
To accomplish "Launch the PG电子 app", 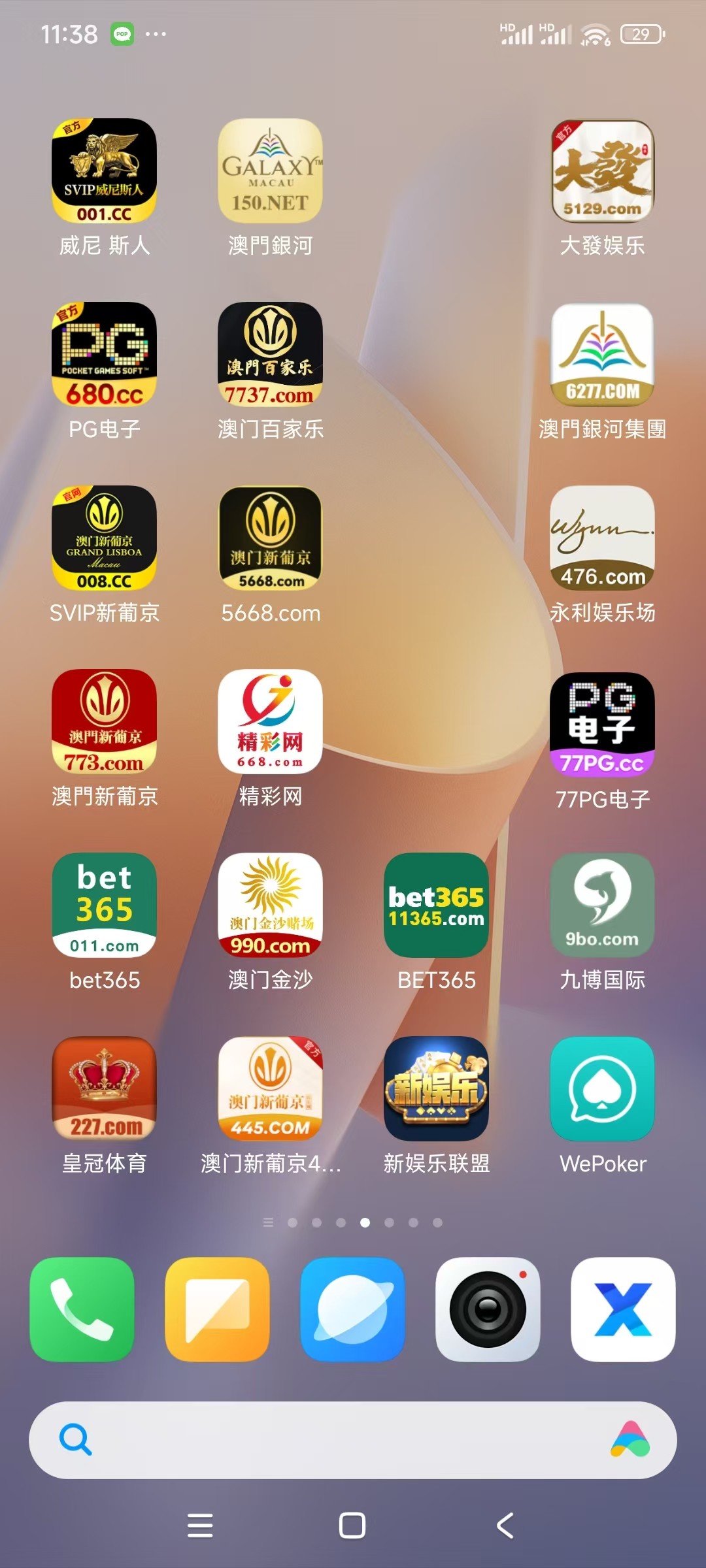I will point(105,355).
